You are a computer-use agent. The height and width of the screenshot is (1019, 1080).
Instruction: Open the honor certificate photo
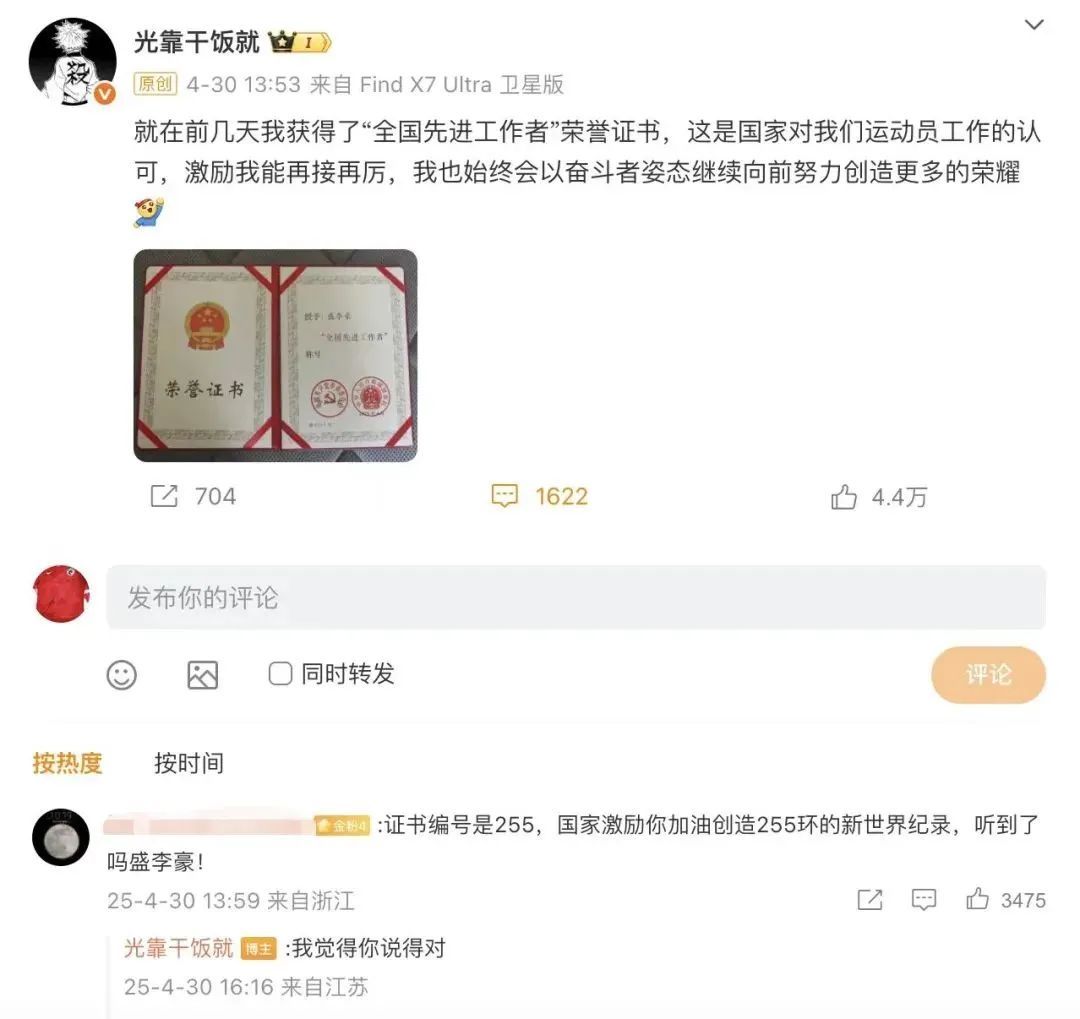tap(275, 355)
